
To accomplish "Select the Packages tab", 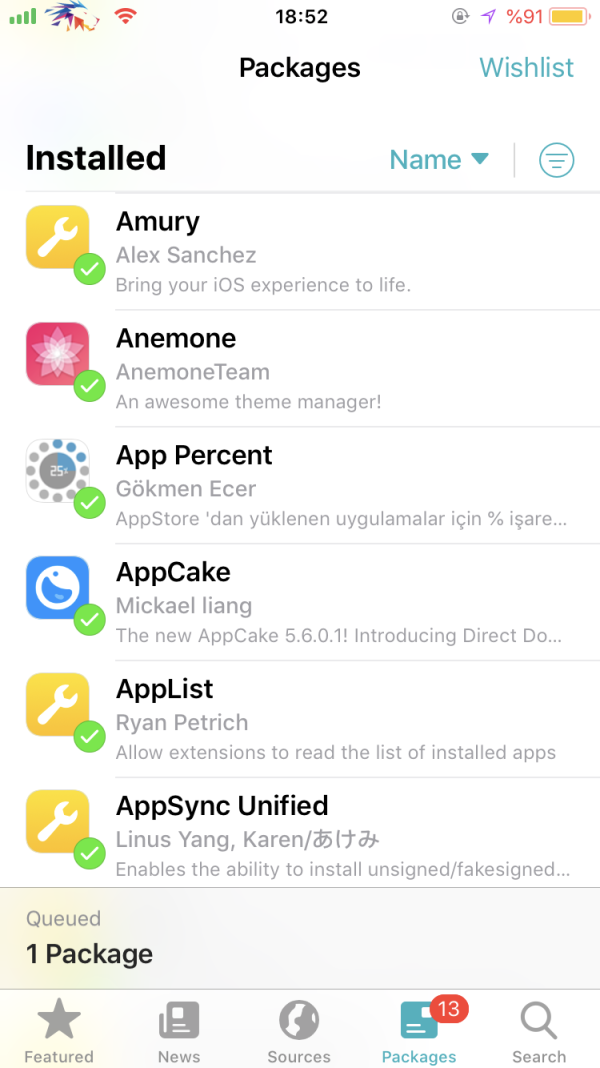I will [419, 1032].
